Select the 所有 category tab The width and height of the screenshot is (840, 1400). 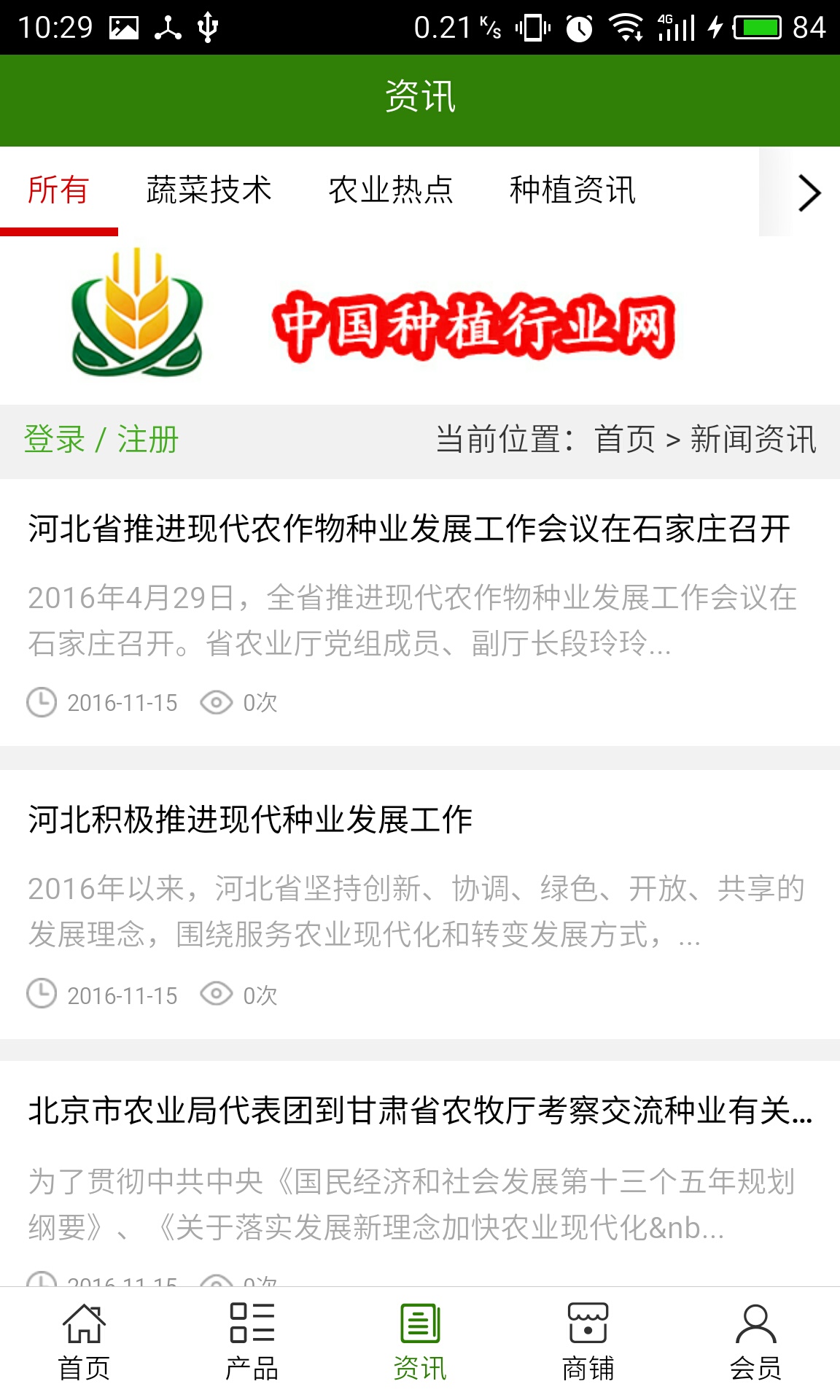tap(58, 191)
